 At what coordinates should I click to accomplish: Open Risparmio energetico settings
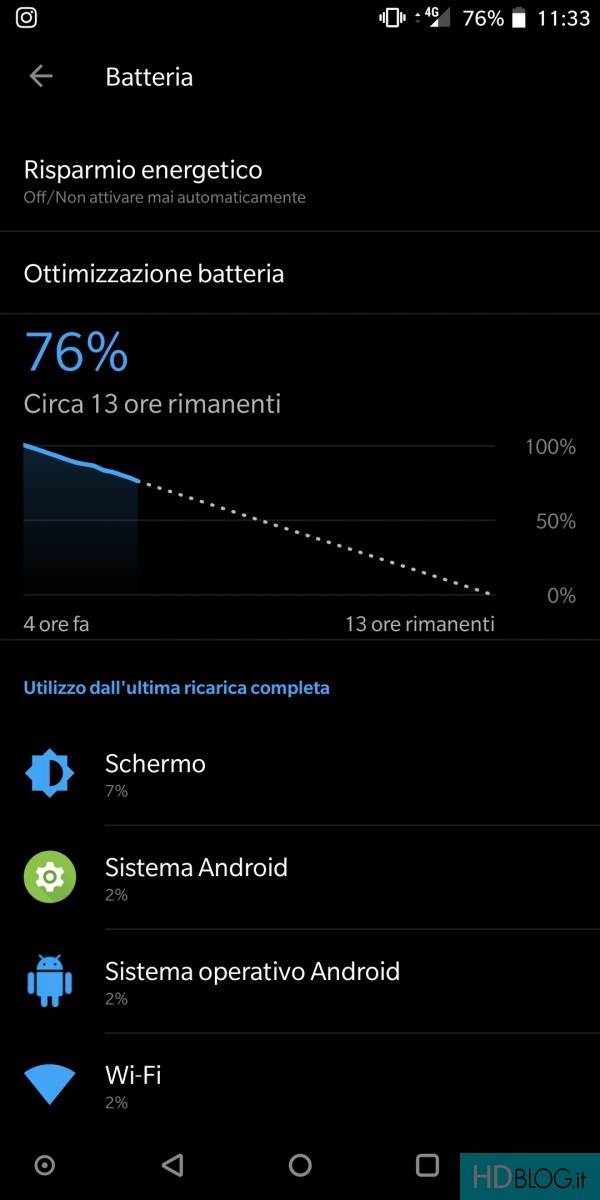tap(300, 181)
